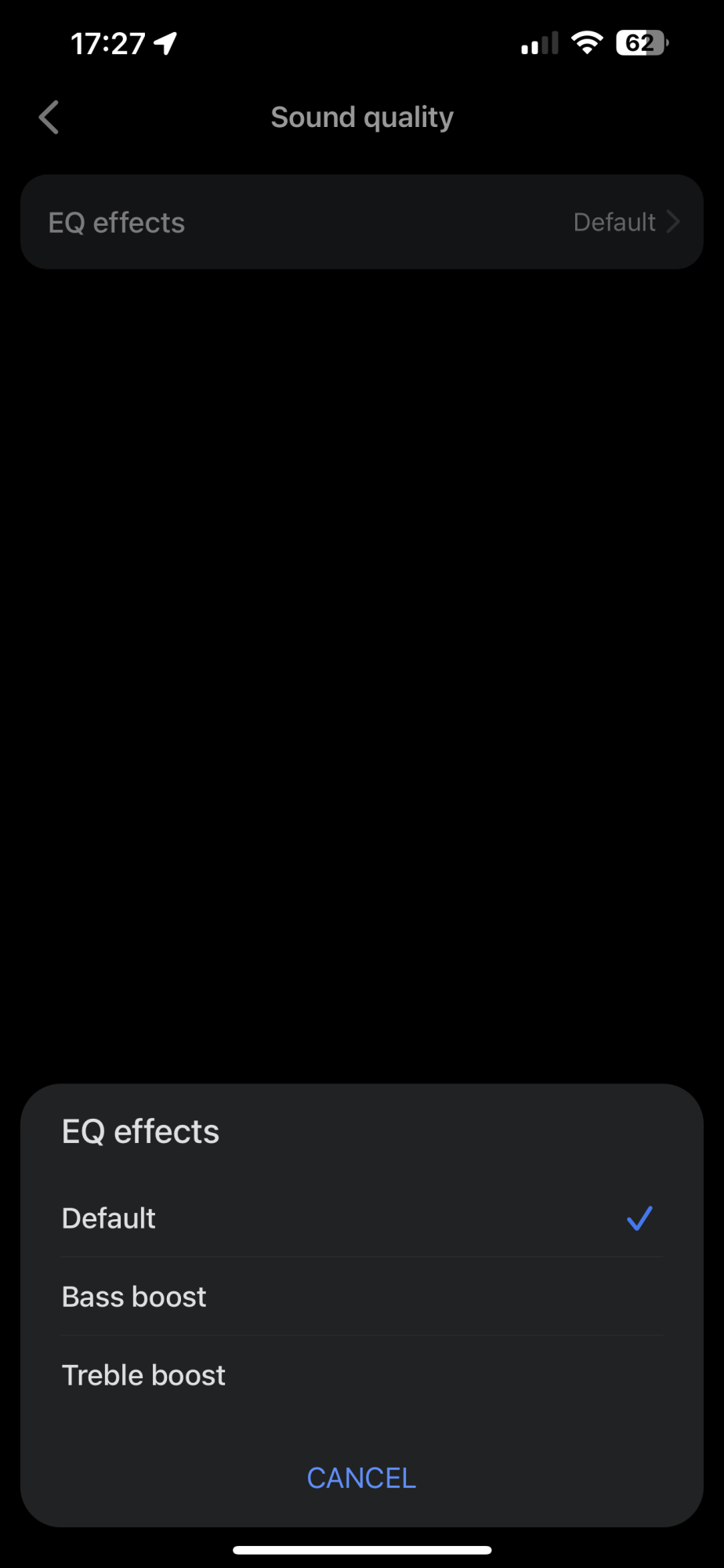Select the Default EQ option
This screenshot has height=1568, width=724.
[x=361, y=1218]
